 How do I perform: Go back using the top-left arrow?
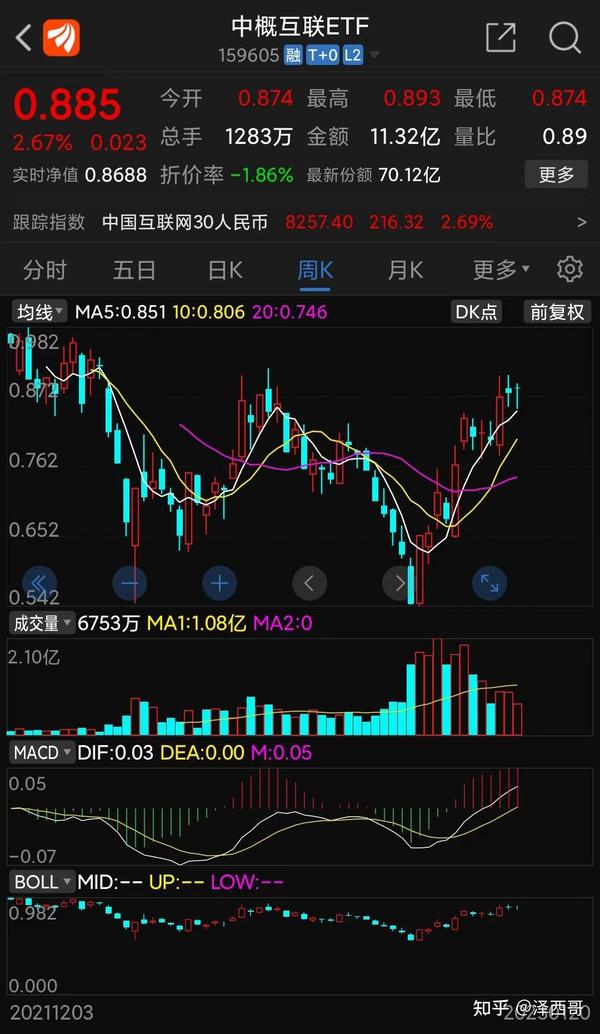click(24, 39)
